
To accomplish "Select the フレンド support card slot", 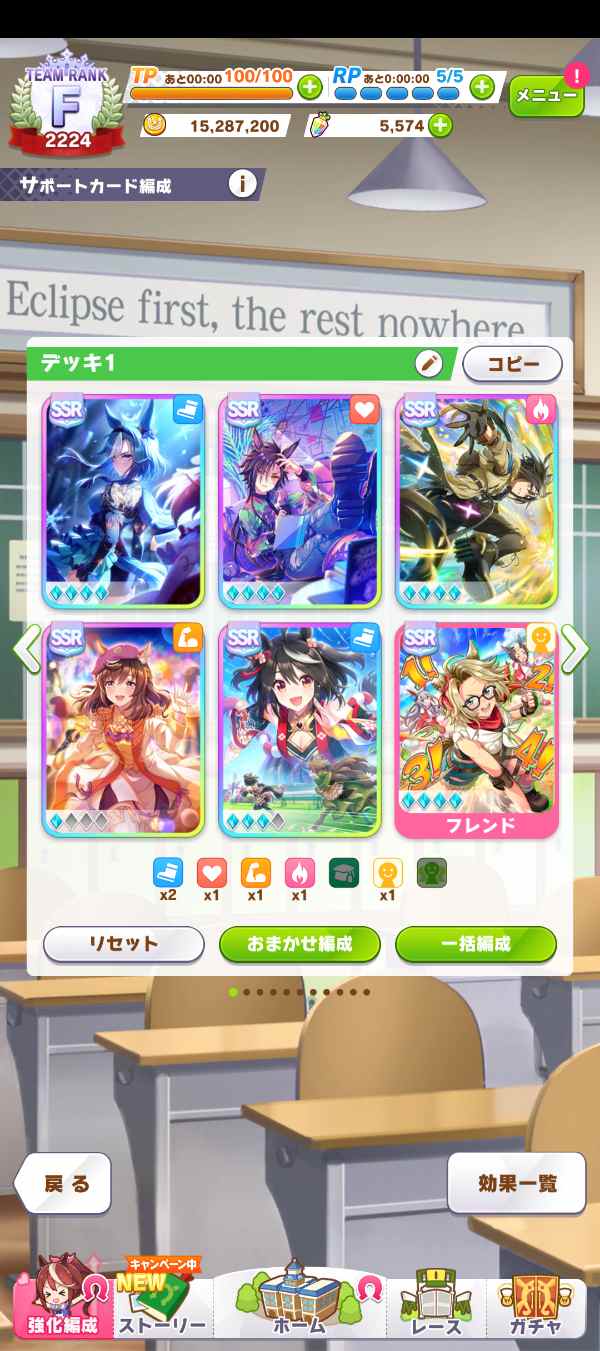I will [477, 732].
